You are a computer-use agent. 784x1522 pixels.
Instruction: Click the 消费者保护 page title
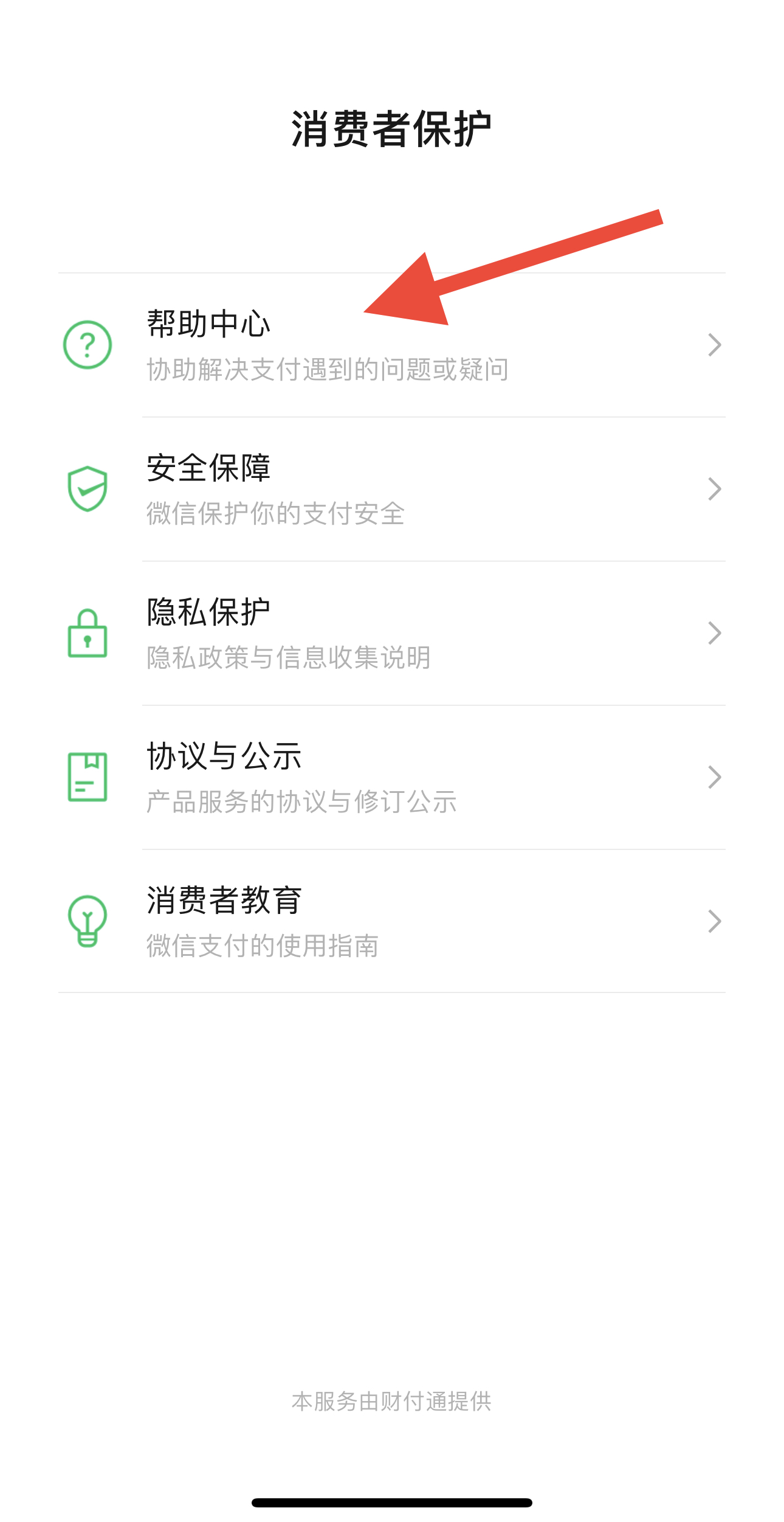tap(392, 128)
